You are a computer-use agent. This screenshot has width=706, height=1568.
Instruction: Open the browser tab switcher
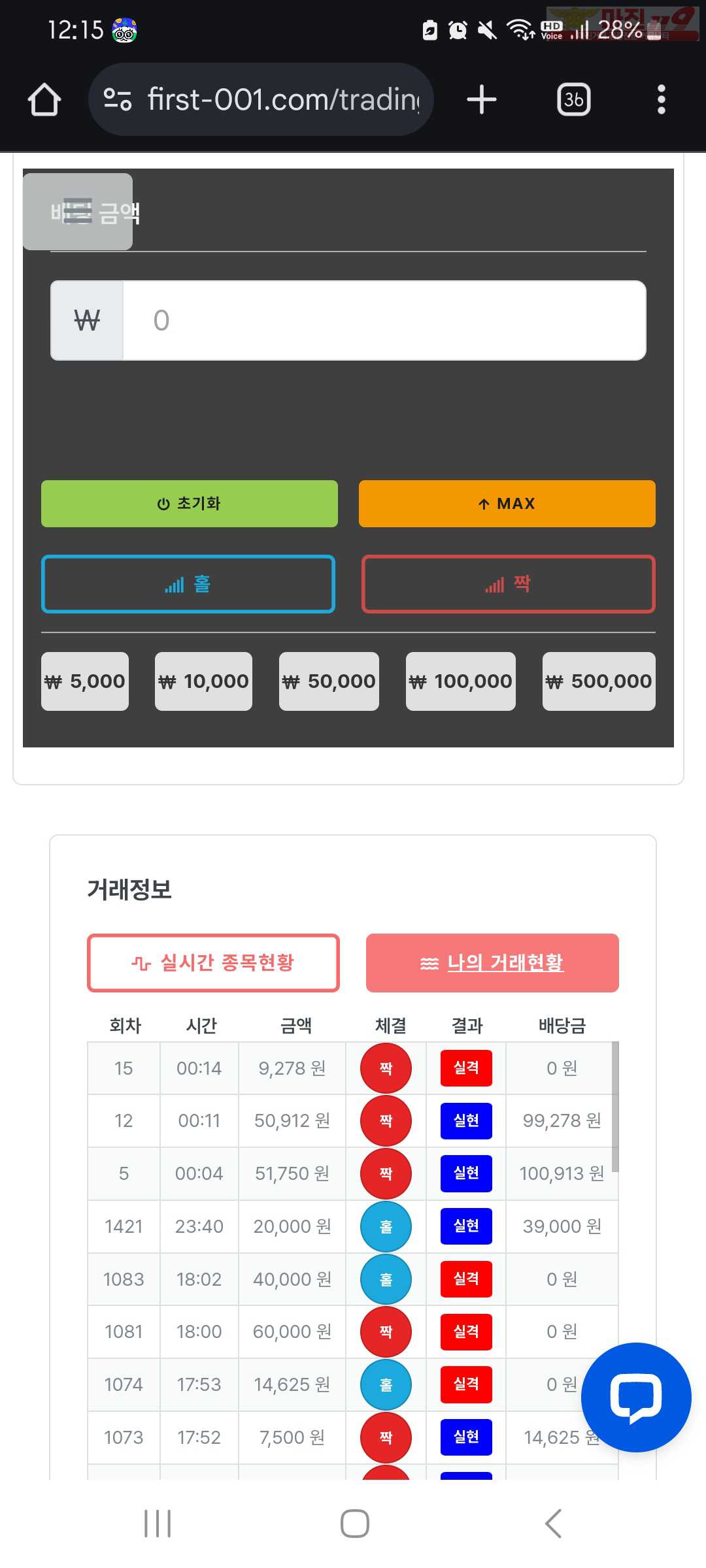(x=573, y=99)
